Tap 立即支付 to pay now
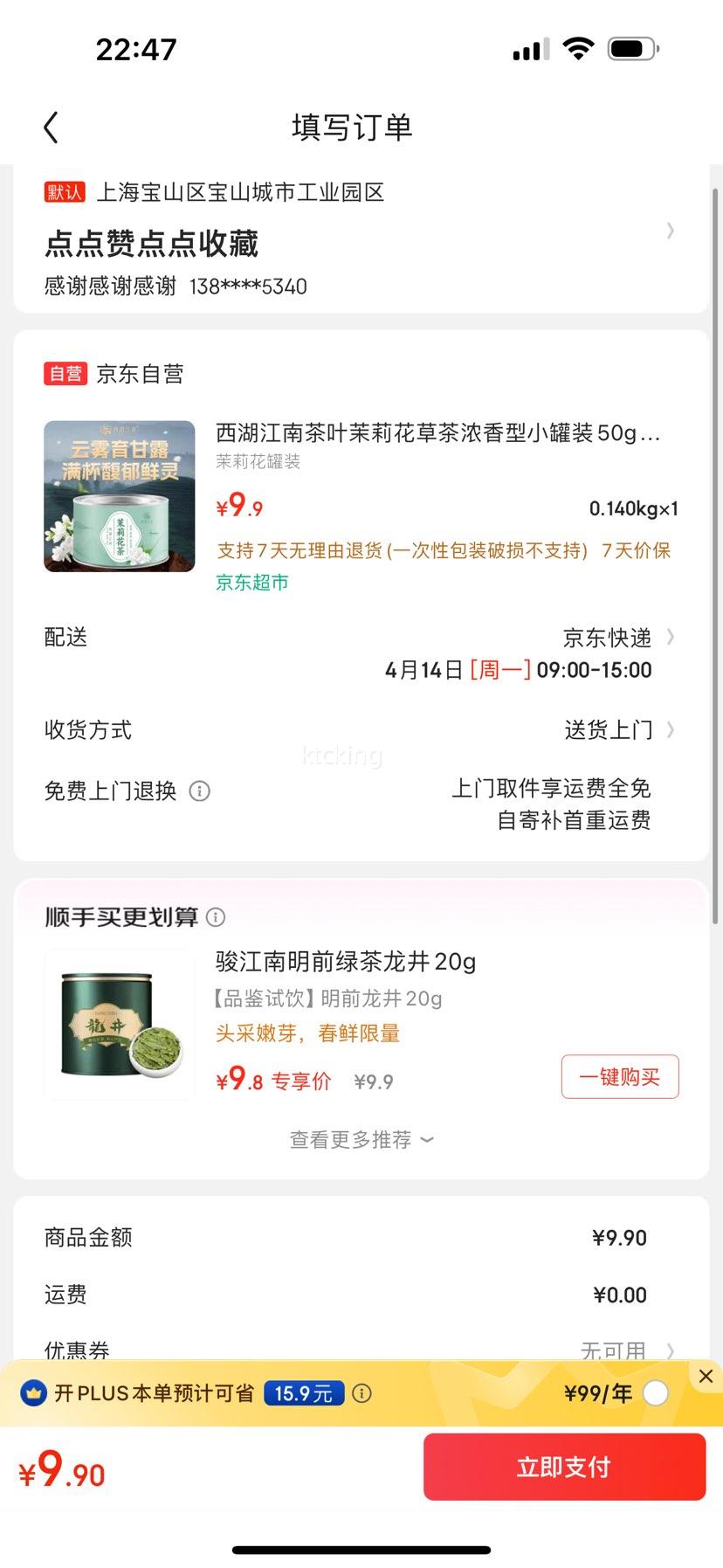 tap(564, 1466)
